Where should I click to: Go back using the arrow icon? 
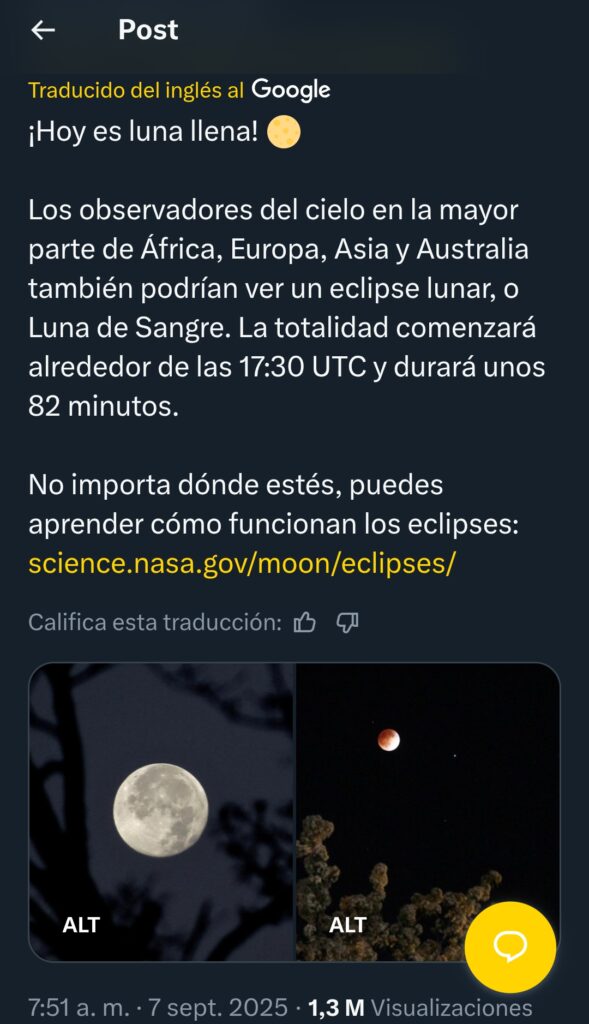point(43,30)
